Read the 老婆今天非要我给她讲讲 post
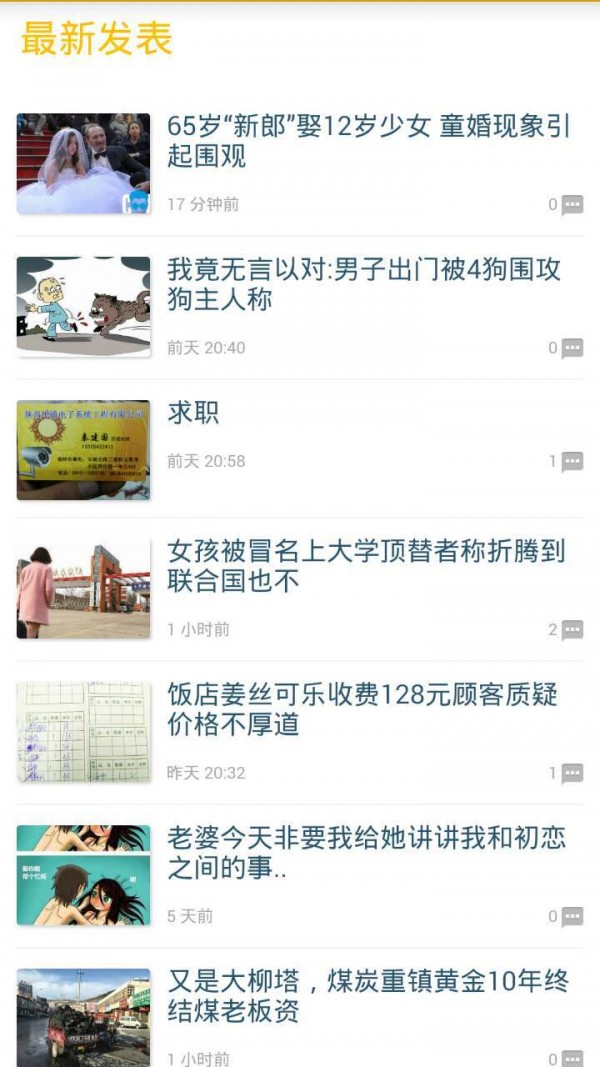This screenshot has width=600, height=1067. tap(366, 852)
